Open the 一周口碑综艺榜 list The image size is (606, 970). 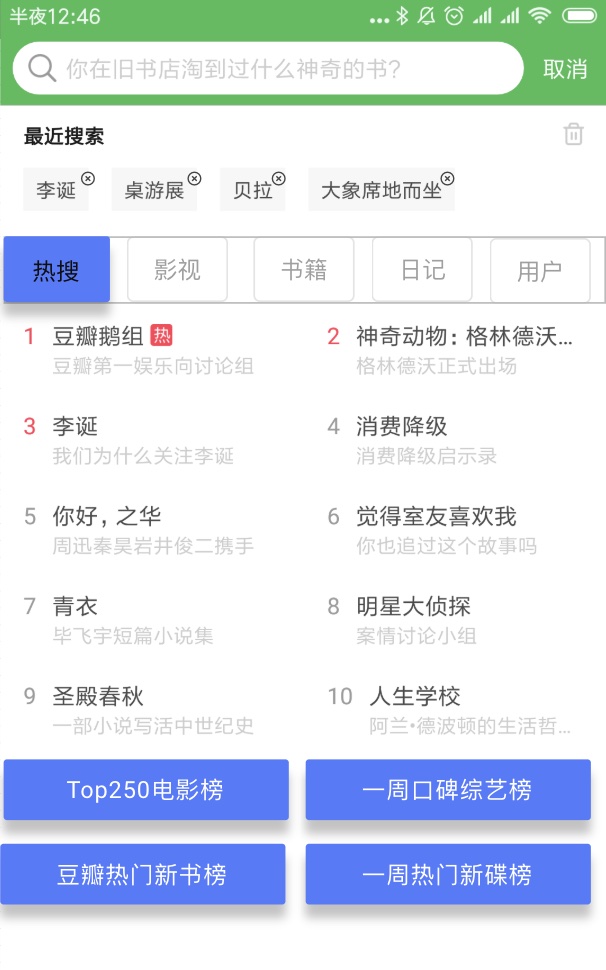coord(448,789)
